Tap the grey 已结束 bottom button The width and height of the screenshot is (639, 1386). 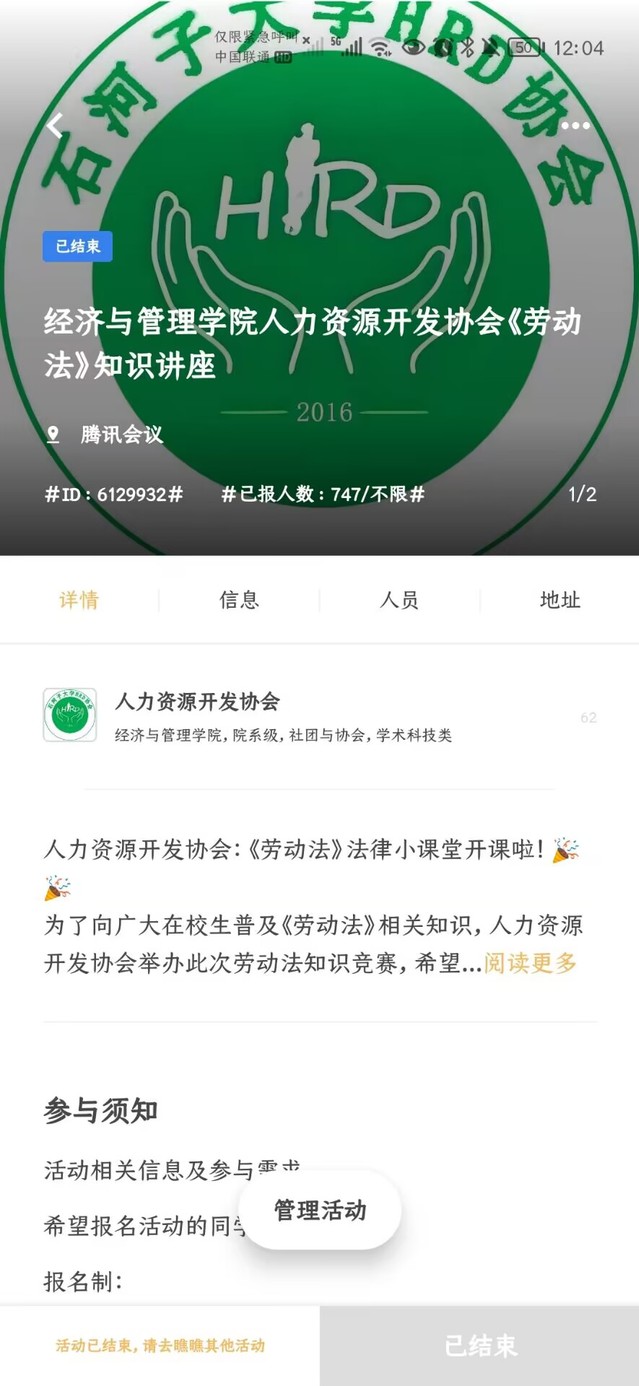tap(480, 1346)
